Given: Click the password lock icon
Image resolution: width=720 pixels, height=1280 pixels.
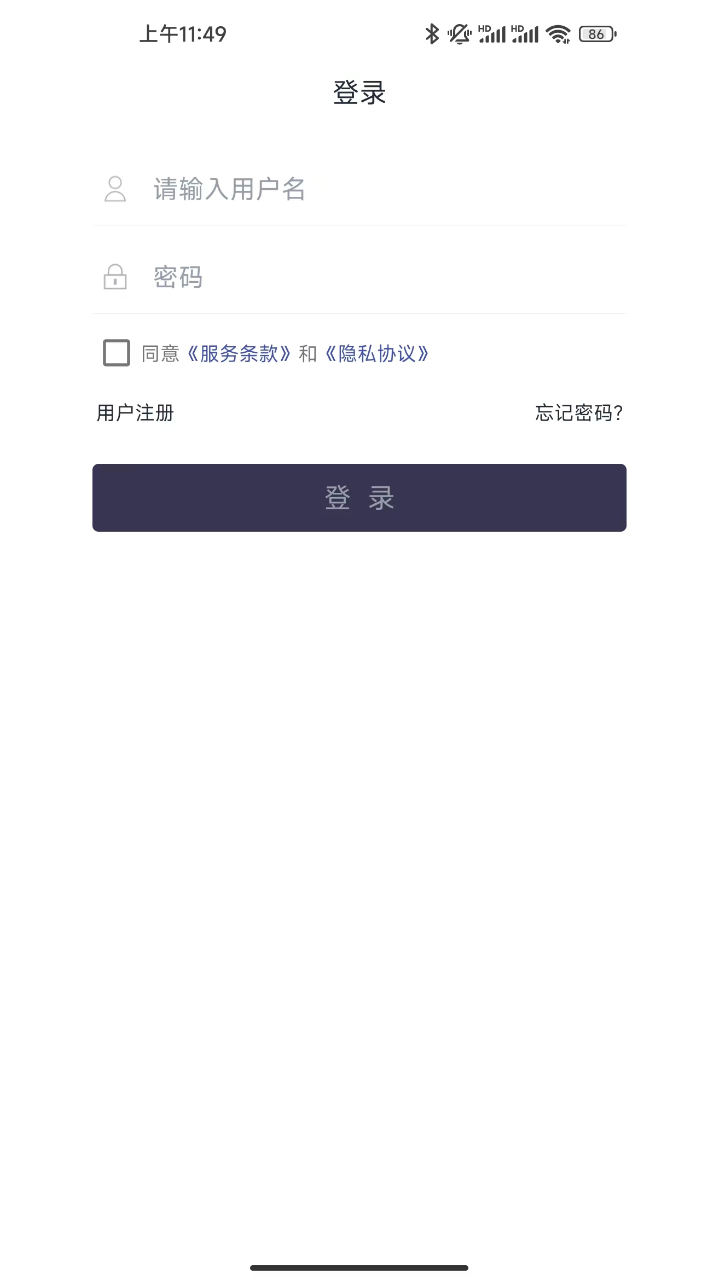Looking at the screenshot, I should click(115, 276).
